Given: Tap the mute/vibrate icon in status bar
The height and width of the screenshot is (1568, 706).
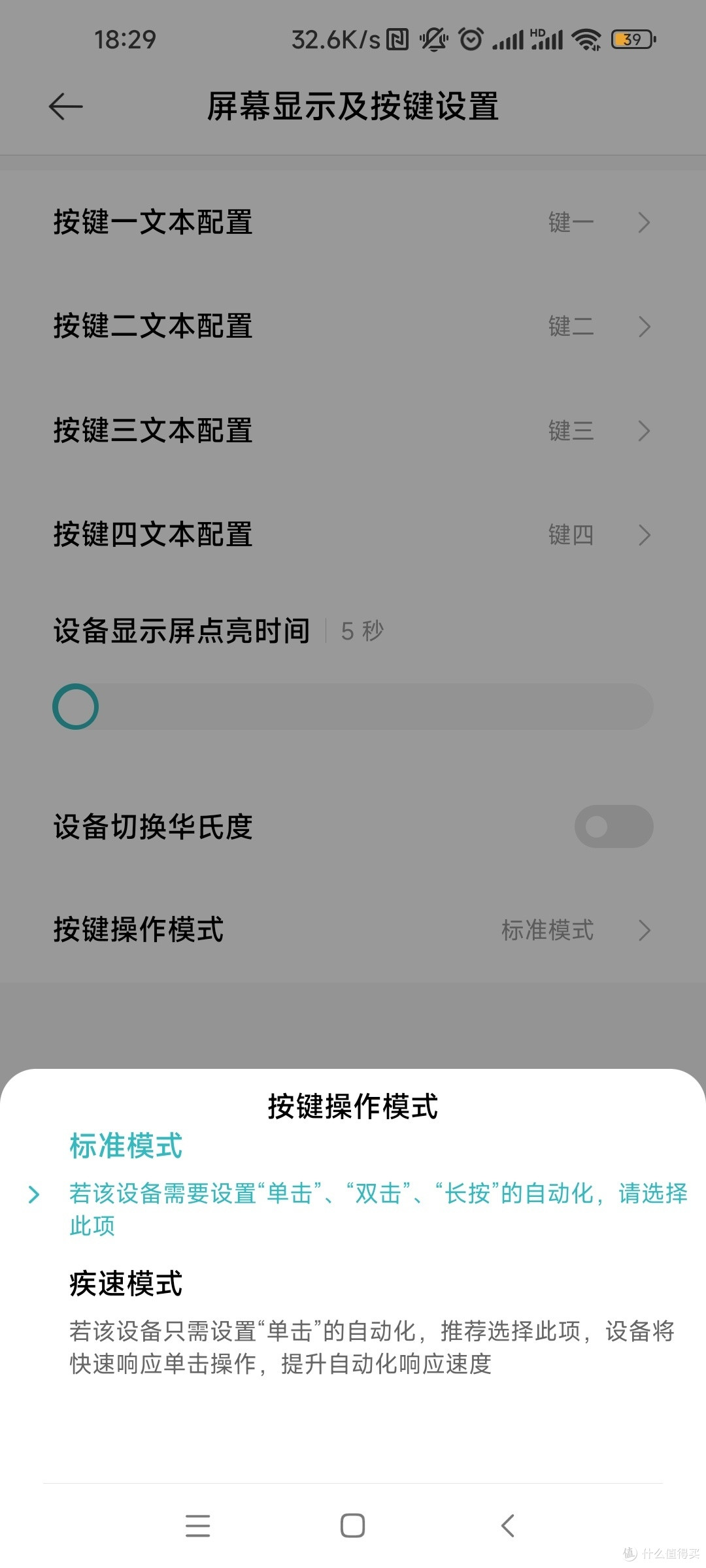Looking at the screenshot, I should coord(433,39).
